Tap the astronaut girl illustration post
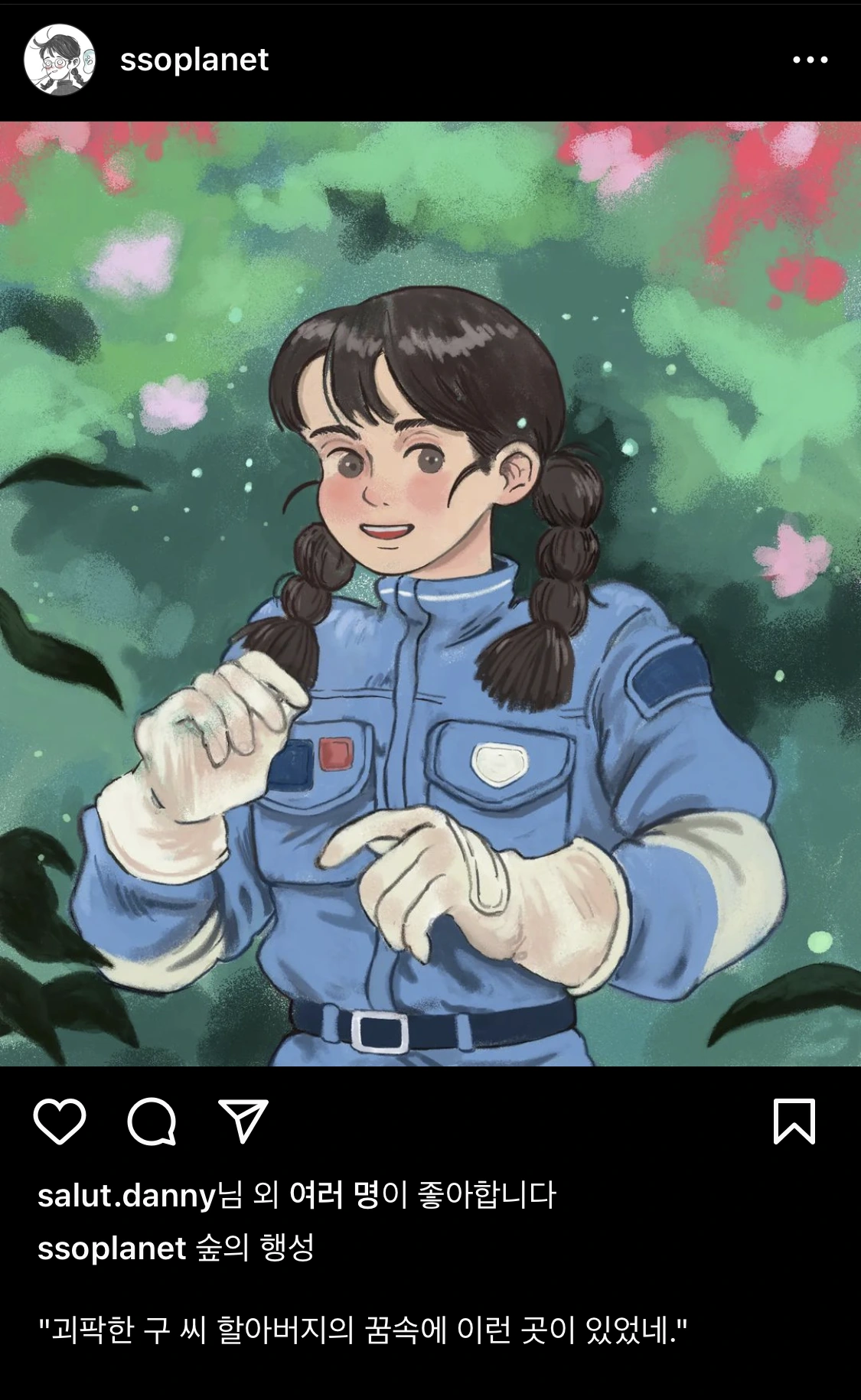Screen dimensions: 861x1400 tap(430, 594)
